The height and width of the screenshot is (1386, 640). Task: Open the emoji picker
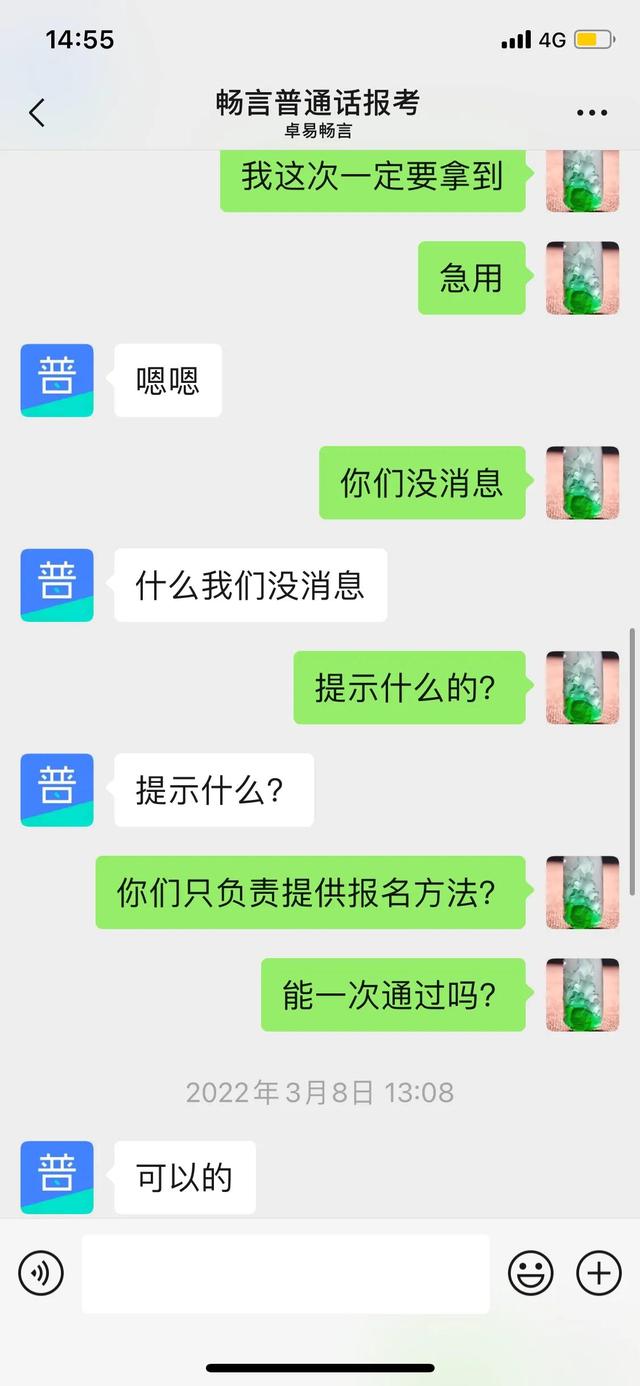point(531,1273)
